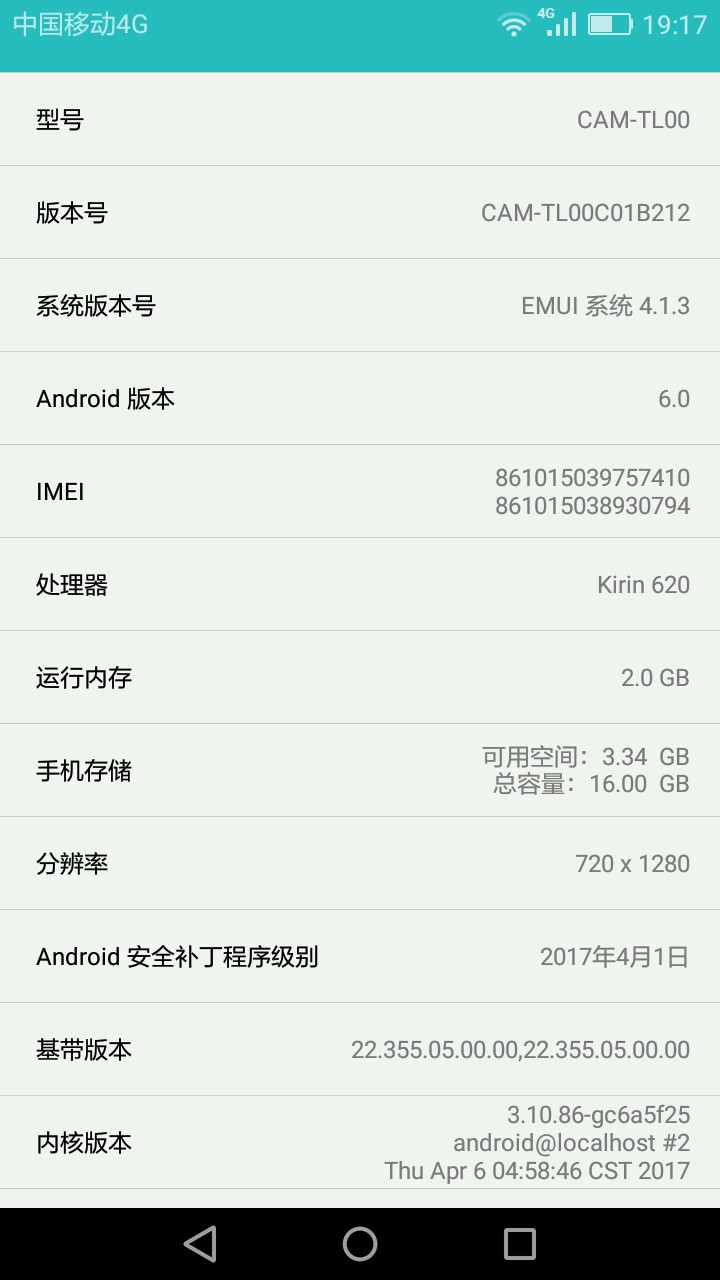Open the recent apps overview
This screenshot has height=1280, width=720.
pos(520,1244)
